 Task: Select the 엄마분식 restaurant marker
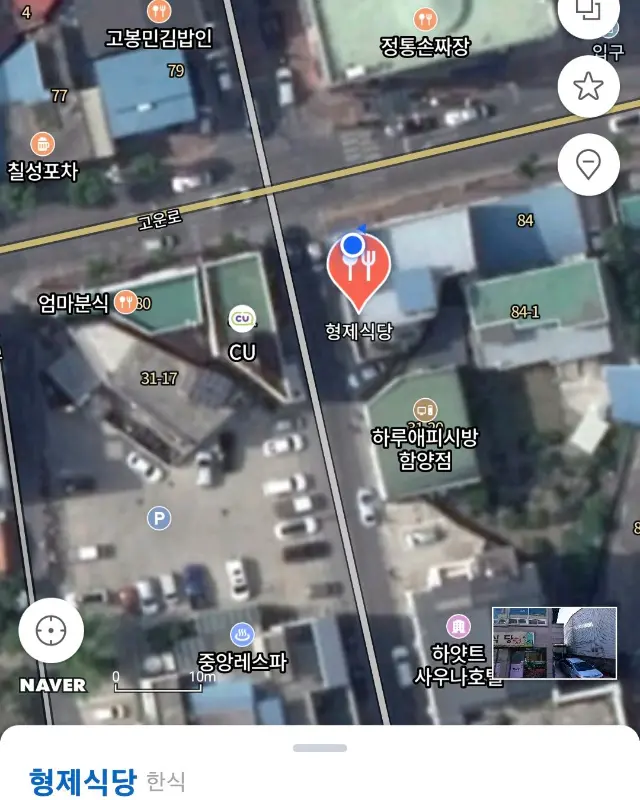125,301
